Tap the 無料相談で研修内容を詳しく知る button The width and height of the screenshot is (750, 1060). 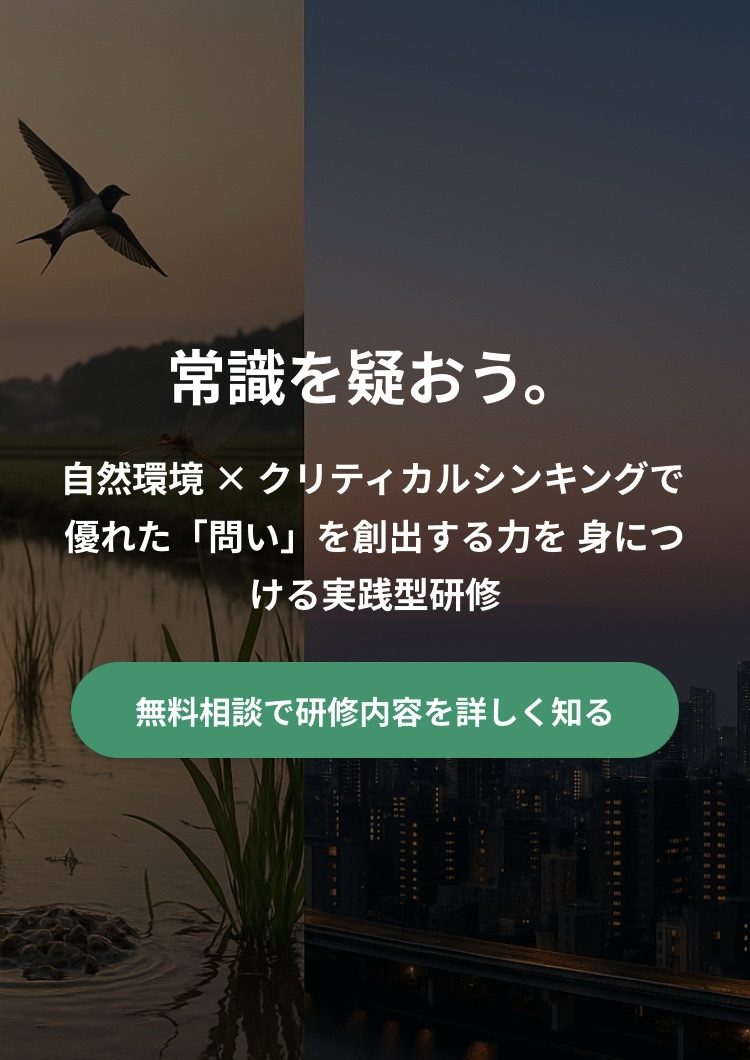(x=374, y=710)
